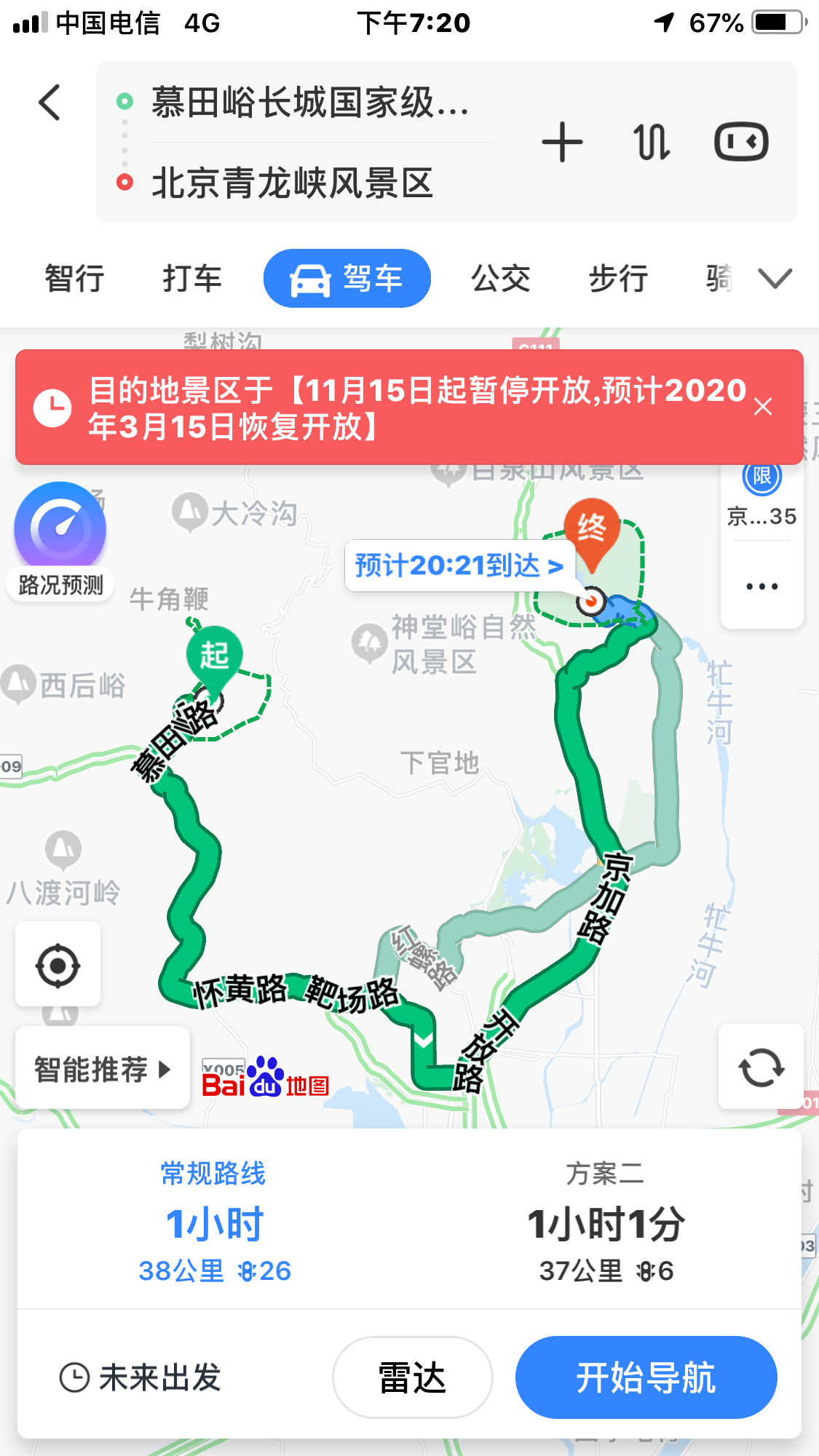
Task: Switch to the 打车 tab
Action: [192, 279]
